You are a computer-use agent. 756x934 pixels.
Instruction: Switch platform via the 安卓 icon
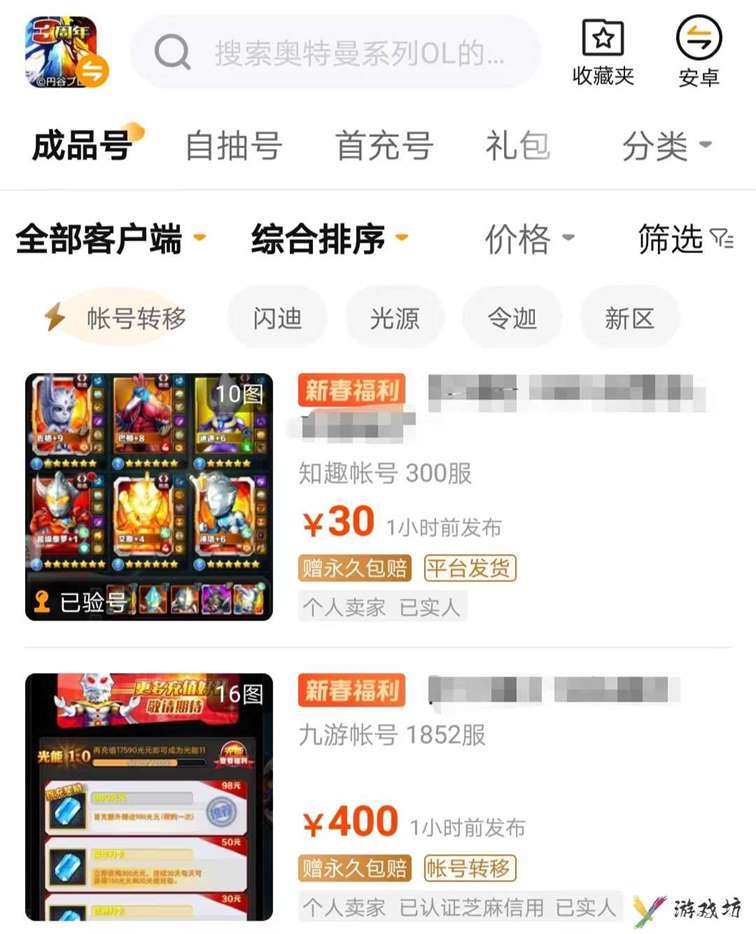(x=698, y=53)
